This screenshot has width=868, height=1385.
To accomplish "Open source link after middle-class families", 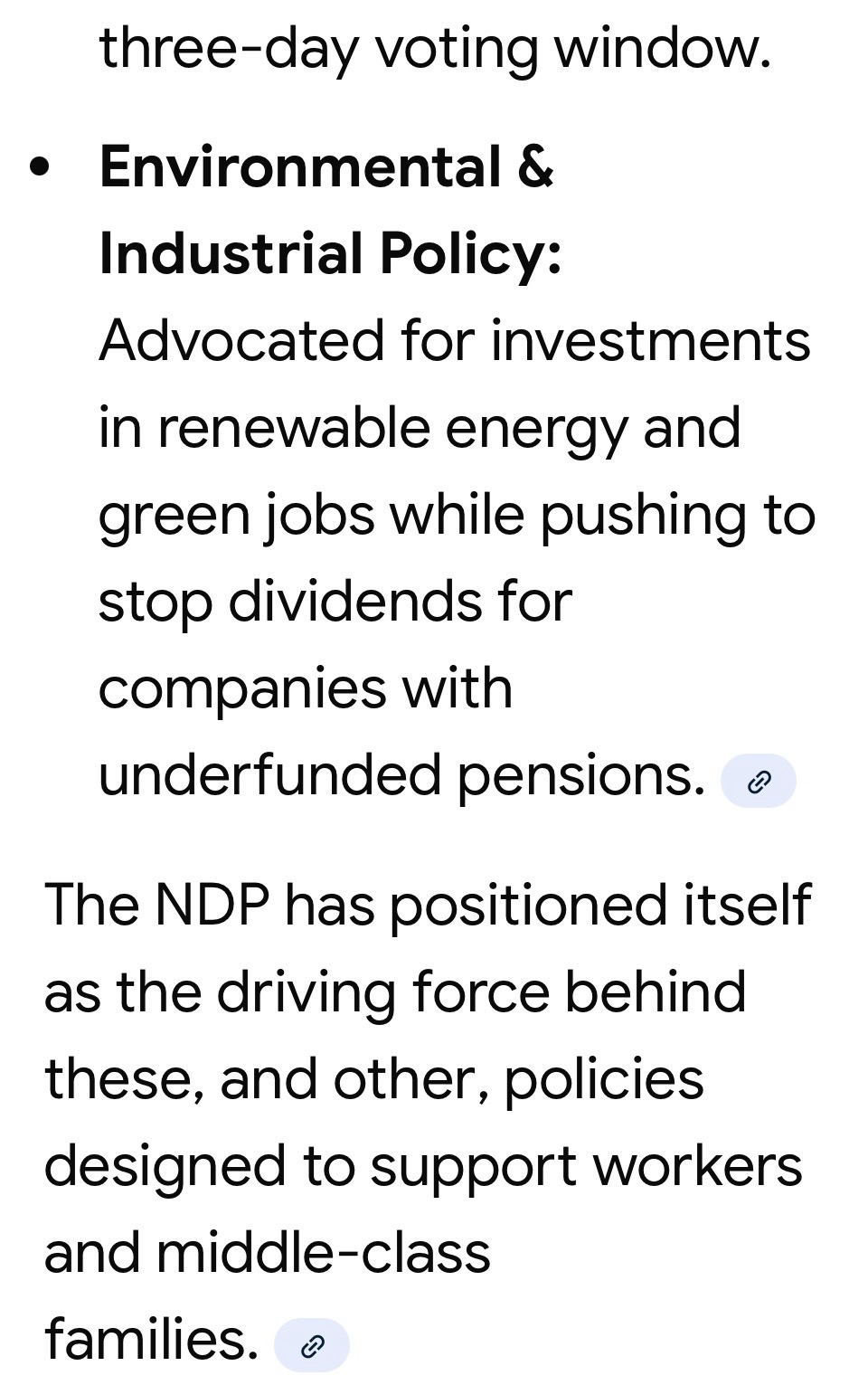I will [311, 1346].
